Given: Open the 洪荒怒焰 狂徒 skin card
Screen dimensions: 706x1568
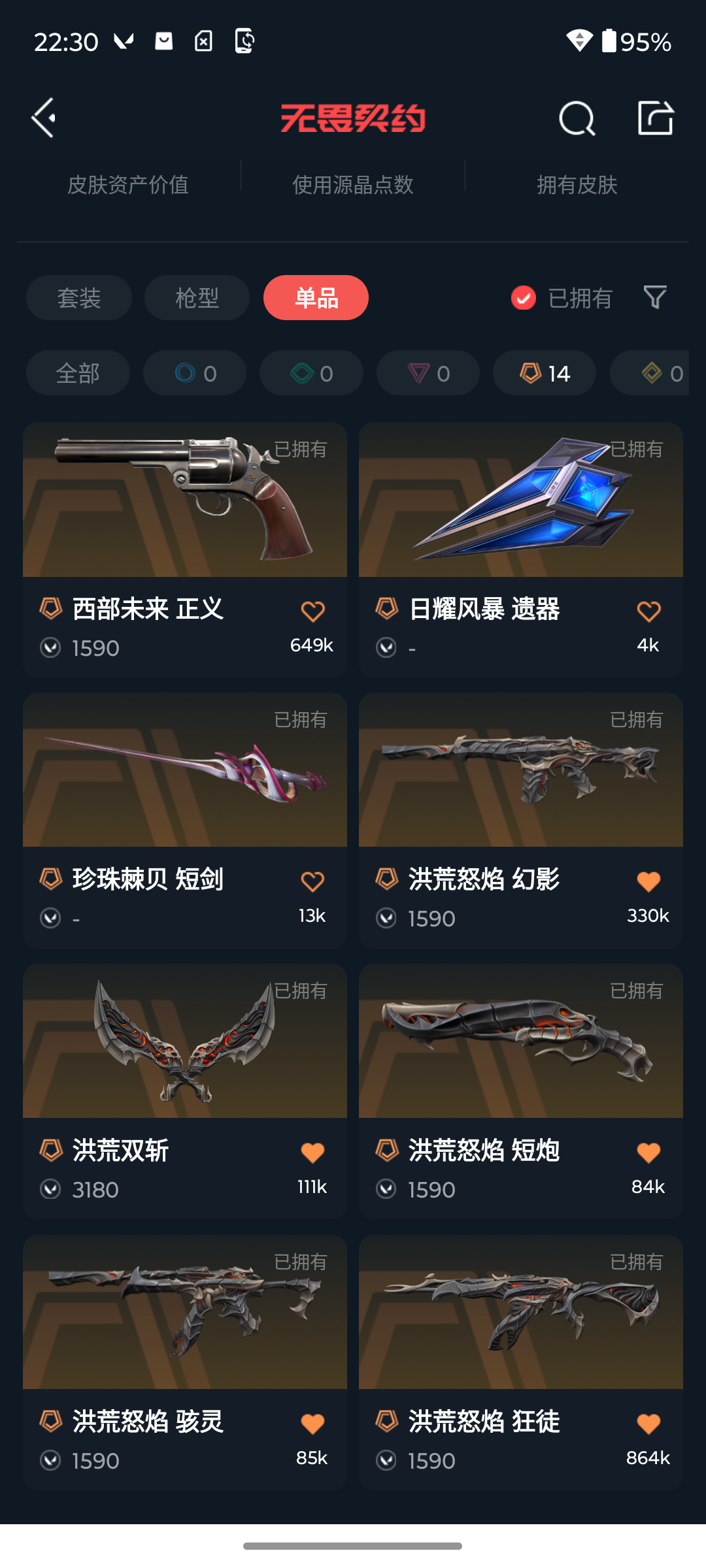Looking at the screenshot, I should pyautogui.click(x=521, y=1363).
